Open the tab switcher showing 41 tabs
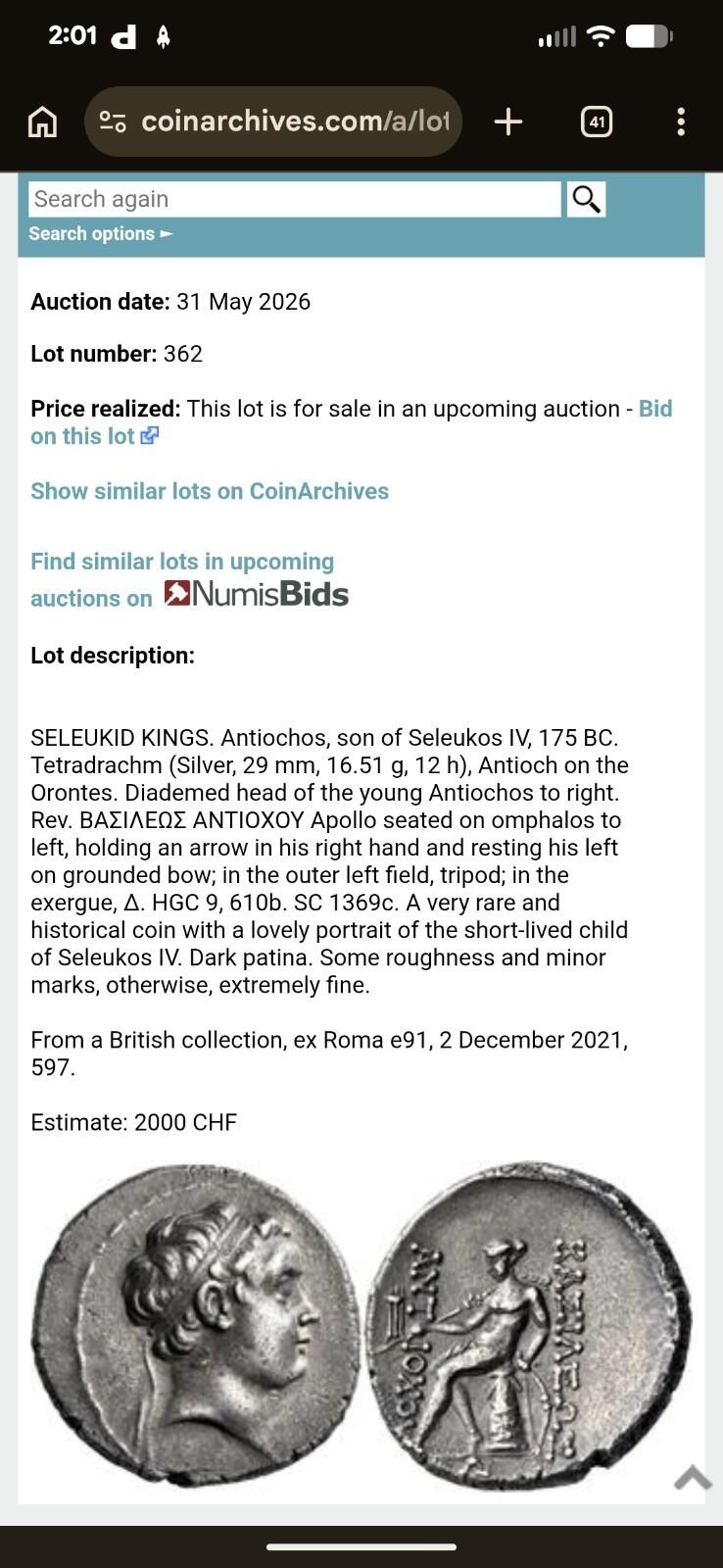The height and width of the screenshot is (1568, 723). (x=597, y=122)
